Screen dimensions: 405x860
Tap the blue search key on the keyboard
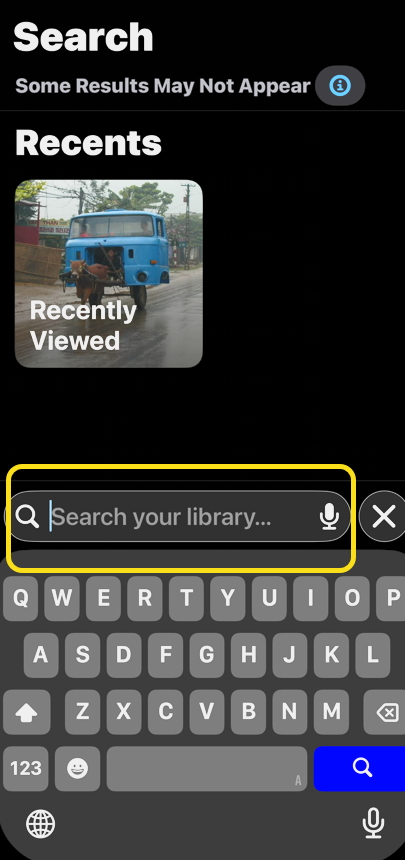pos(359,768)
